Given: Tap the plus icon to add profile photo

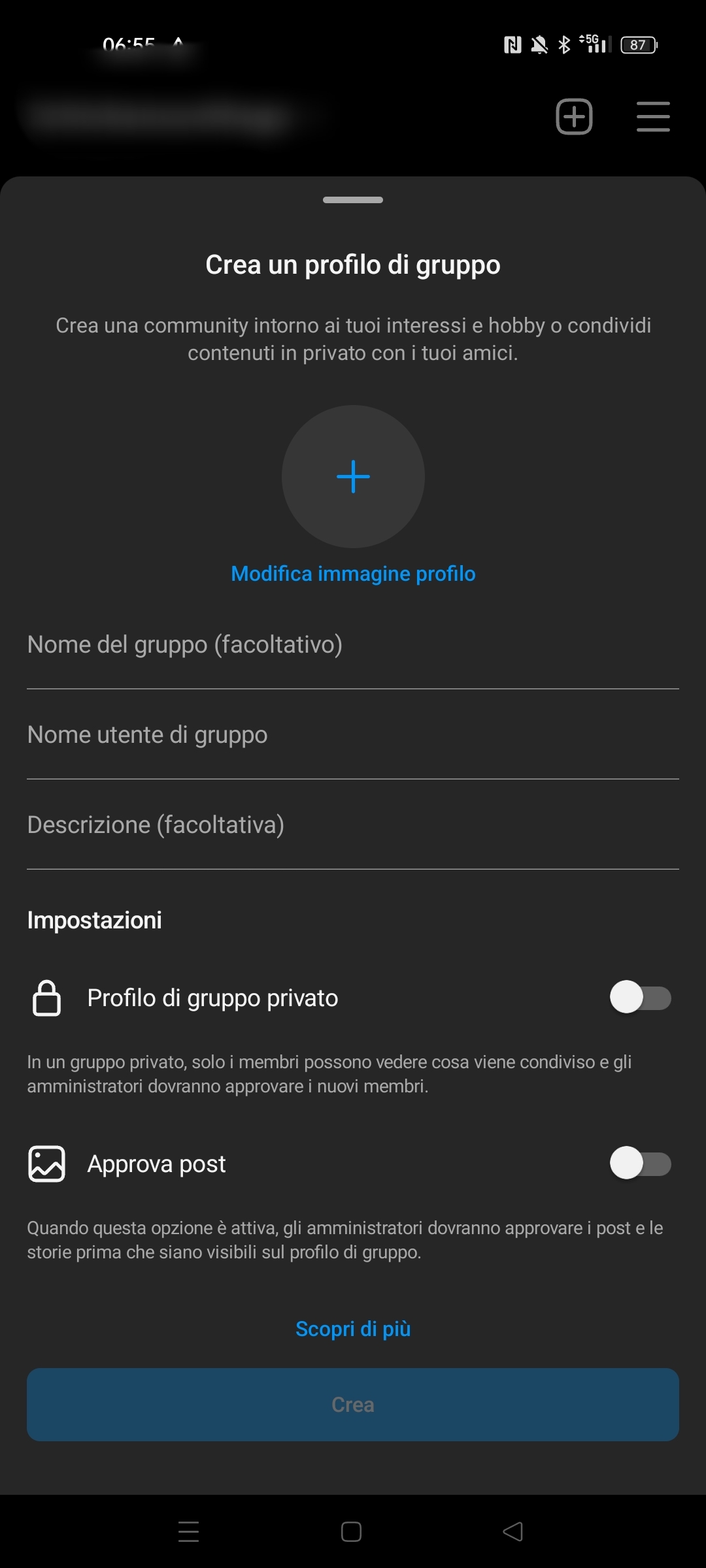Looking at the screenshot, I should tap(352, 478).
